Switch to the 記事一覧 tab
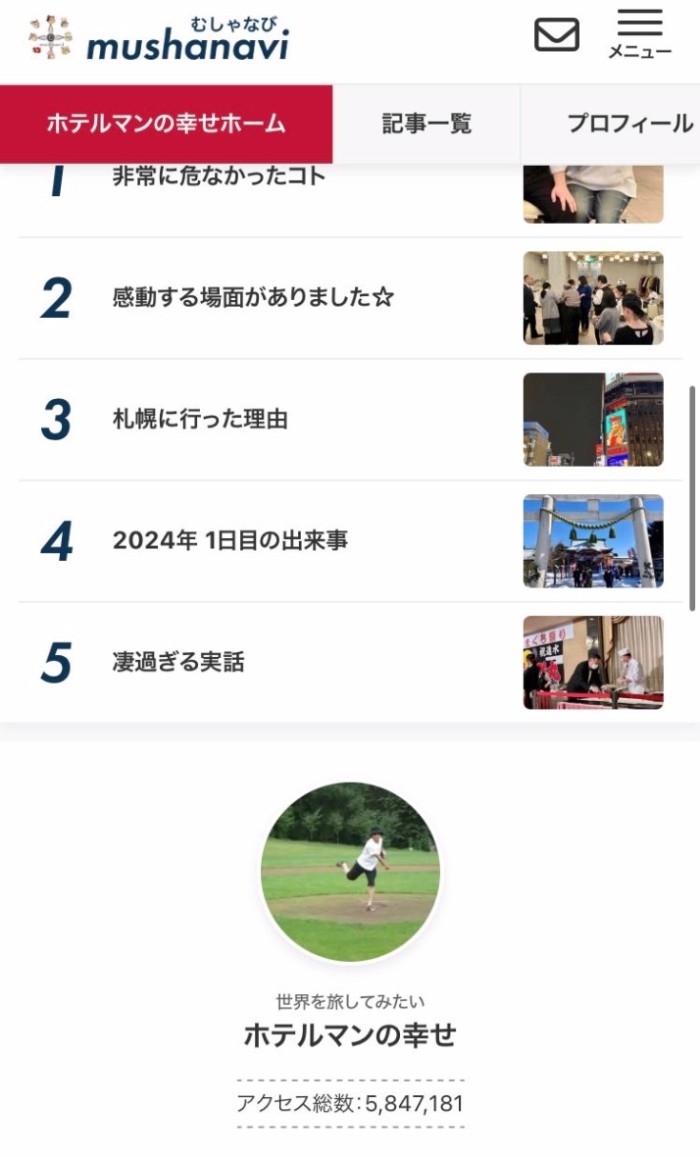Screen dimensions: 700x1157 click(426, 124)
